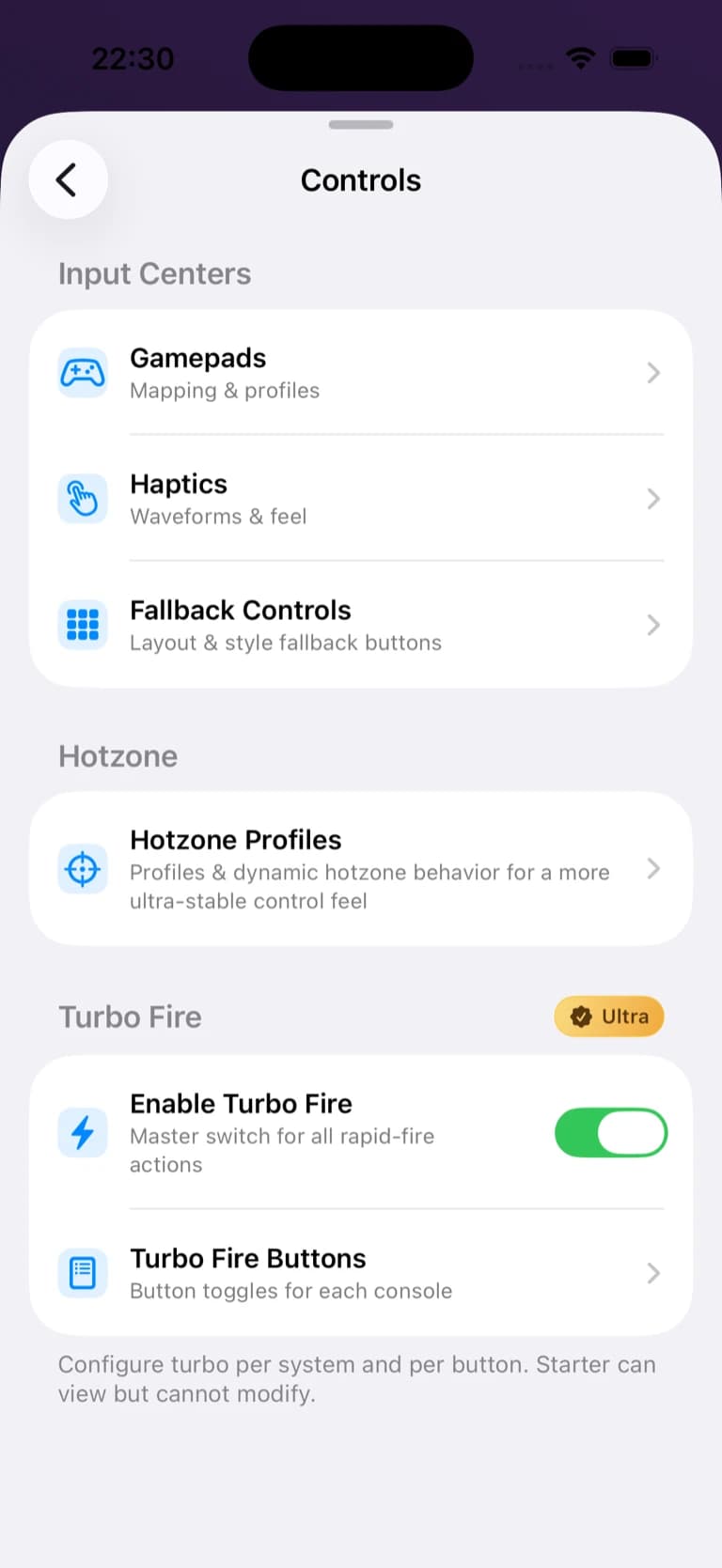
Task: Tap the Ultra badge next to Turbo Fire
Action: pyautogui.click(x=609, y=1017)
